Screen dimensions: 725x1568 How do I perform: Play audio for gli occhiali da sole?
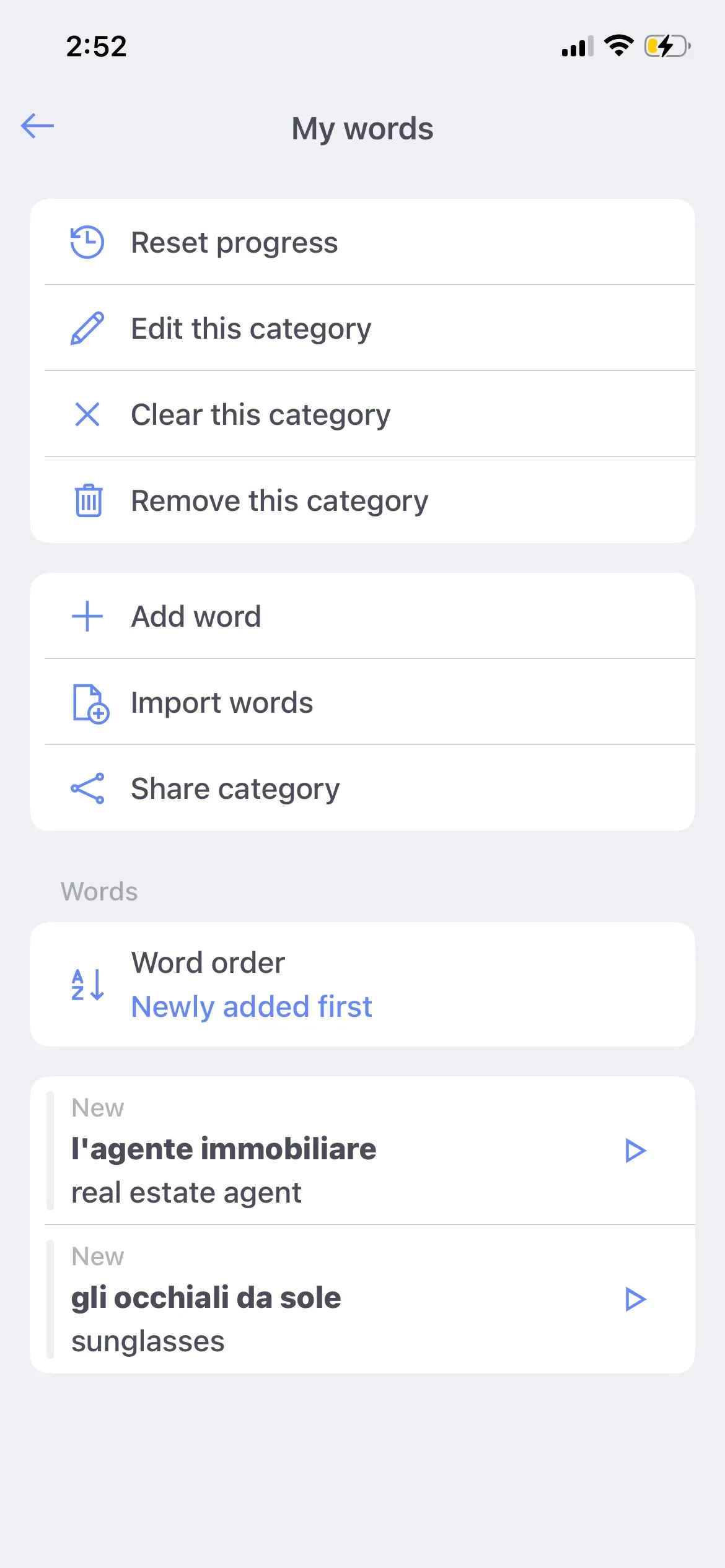point(635,1299)
